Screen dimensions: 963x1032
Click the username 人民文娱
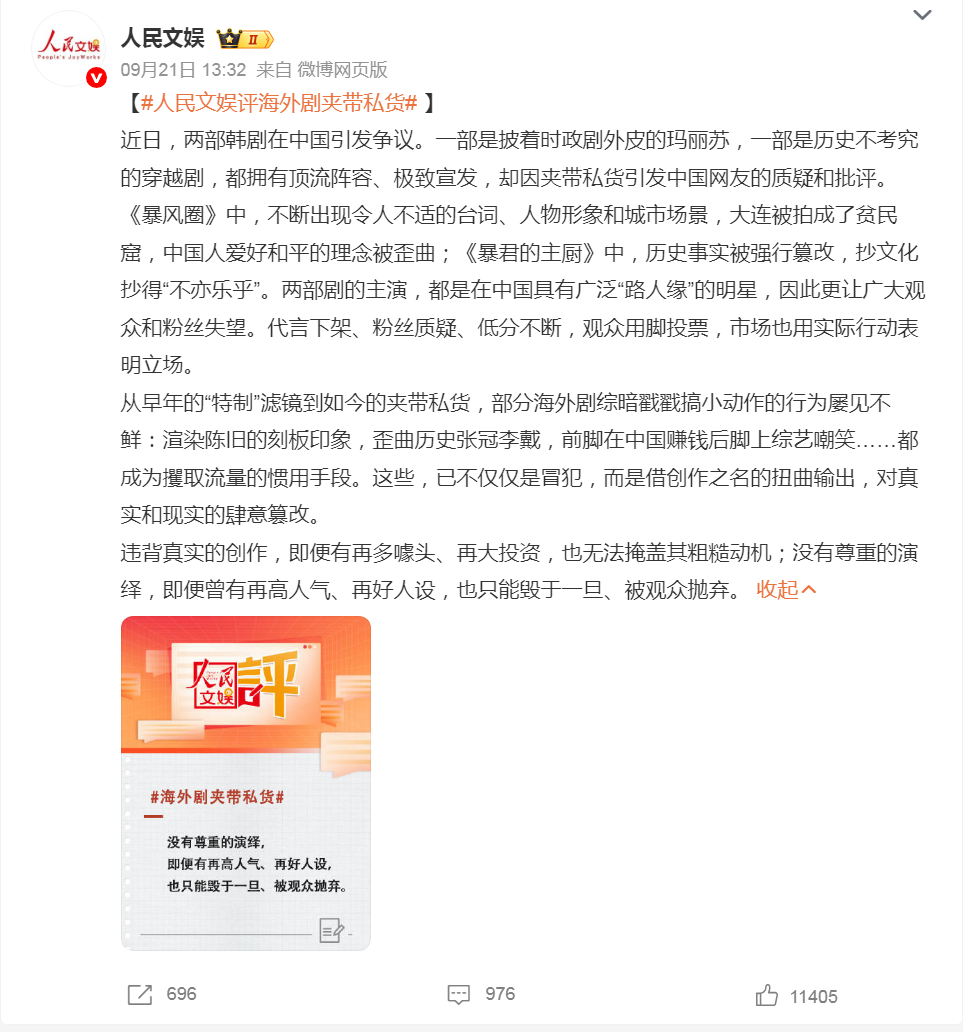(165, 37)
